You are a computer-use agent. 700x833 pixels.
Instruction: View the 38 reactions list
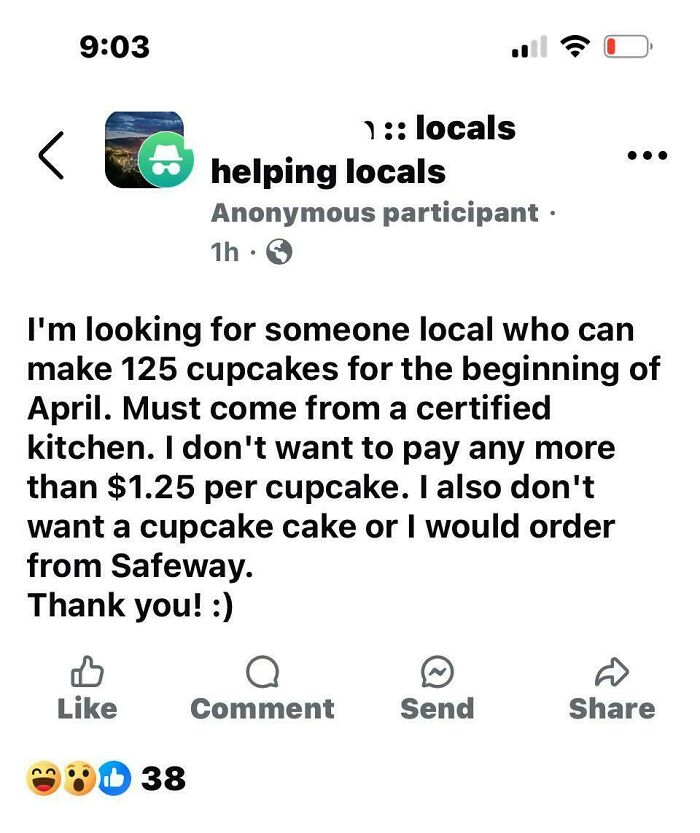tap(107, 778)
